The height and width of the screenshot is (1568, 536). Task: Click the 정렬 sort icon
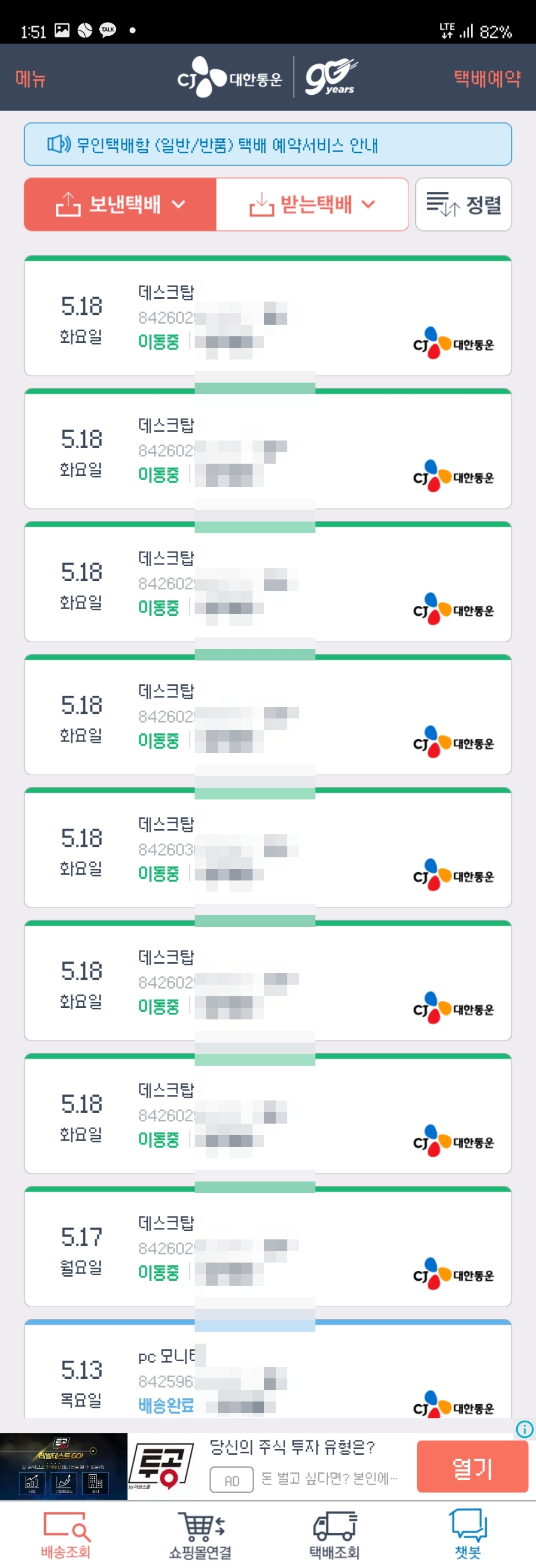pos(443,205)
